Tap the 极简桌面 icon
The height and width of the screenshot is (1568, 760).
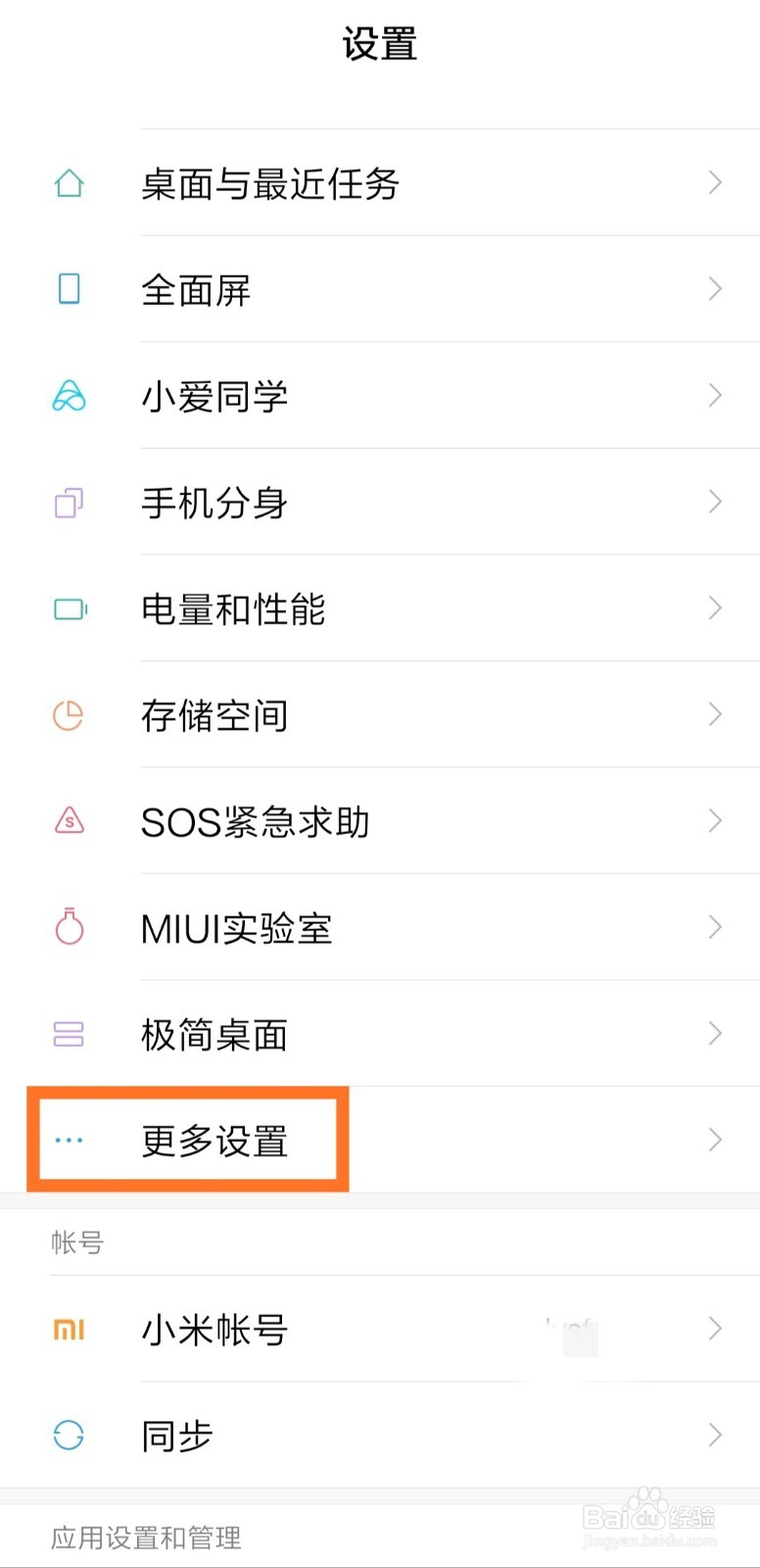(x=69, y=1034)
